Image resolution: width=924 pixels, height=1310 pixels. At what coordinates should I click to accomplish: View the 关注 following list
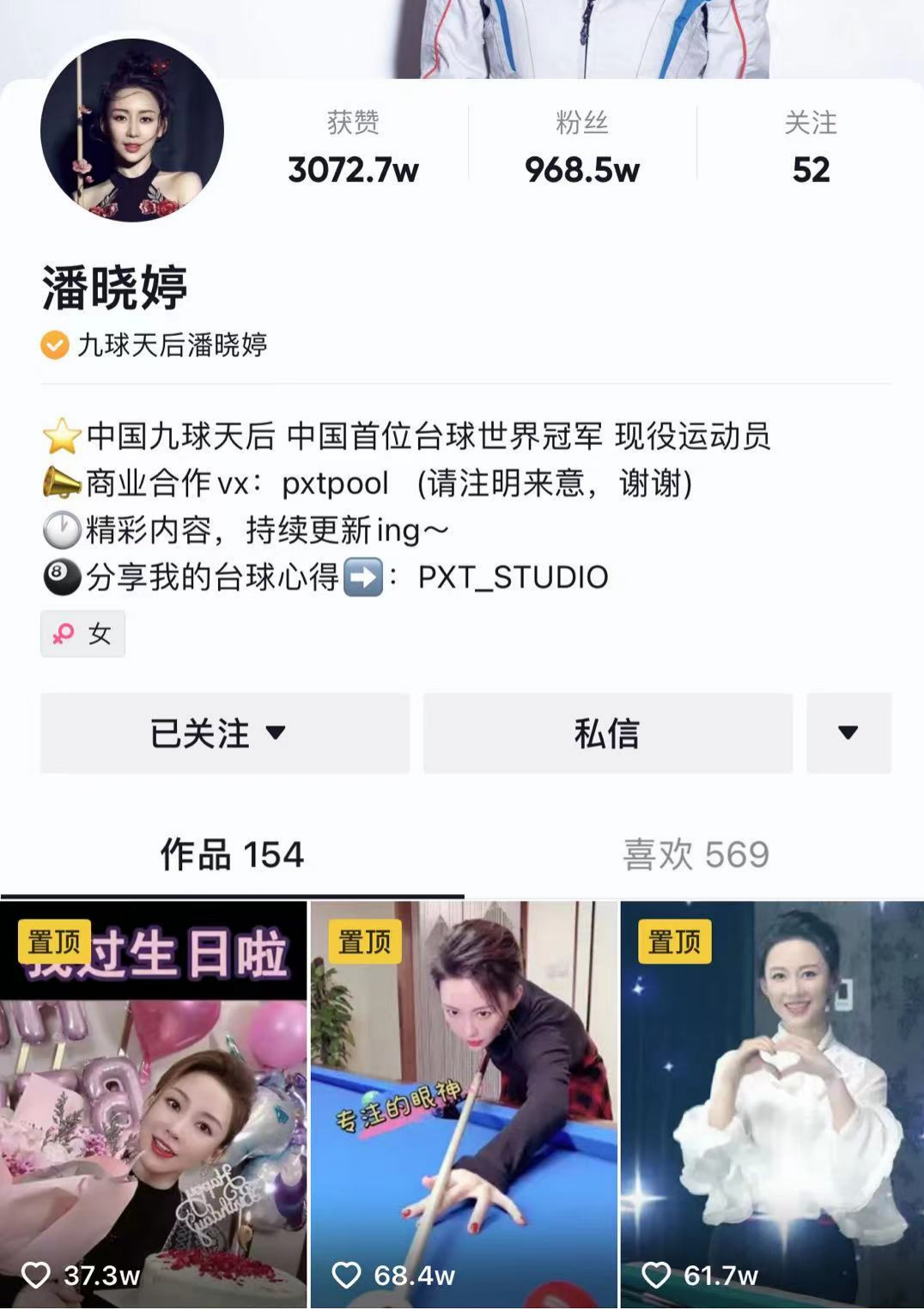811,148
